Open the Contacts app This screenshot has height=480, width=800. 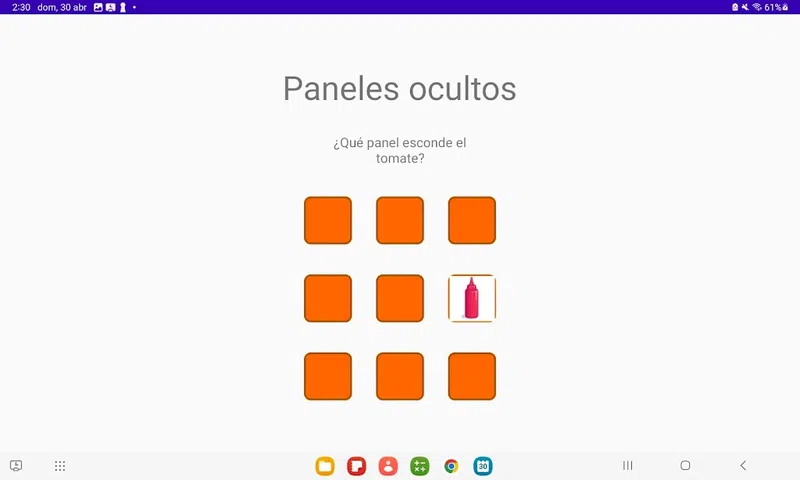388,466
